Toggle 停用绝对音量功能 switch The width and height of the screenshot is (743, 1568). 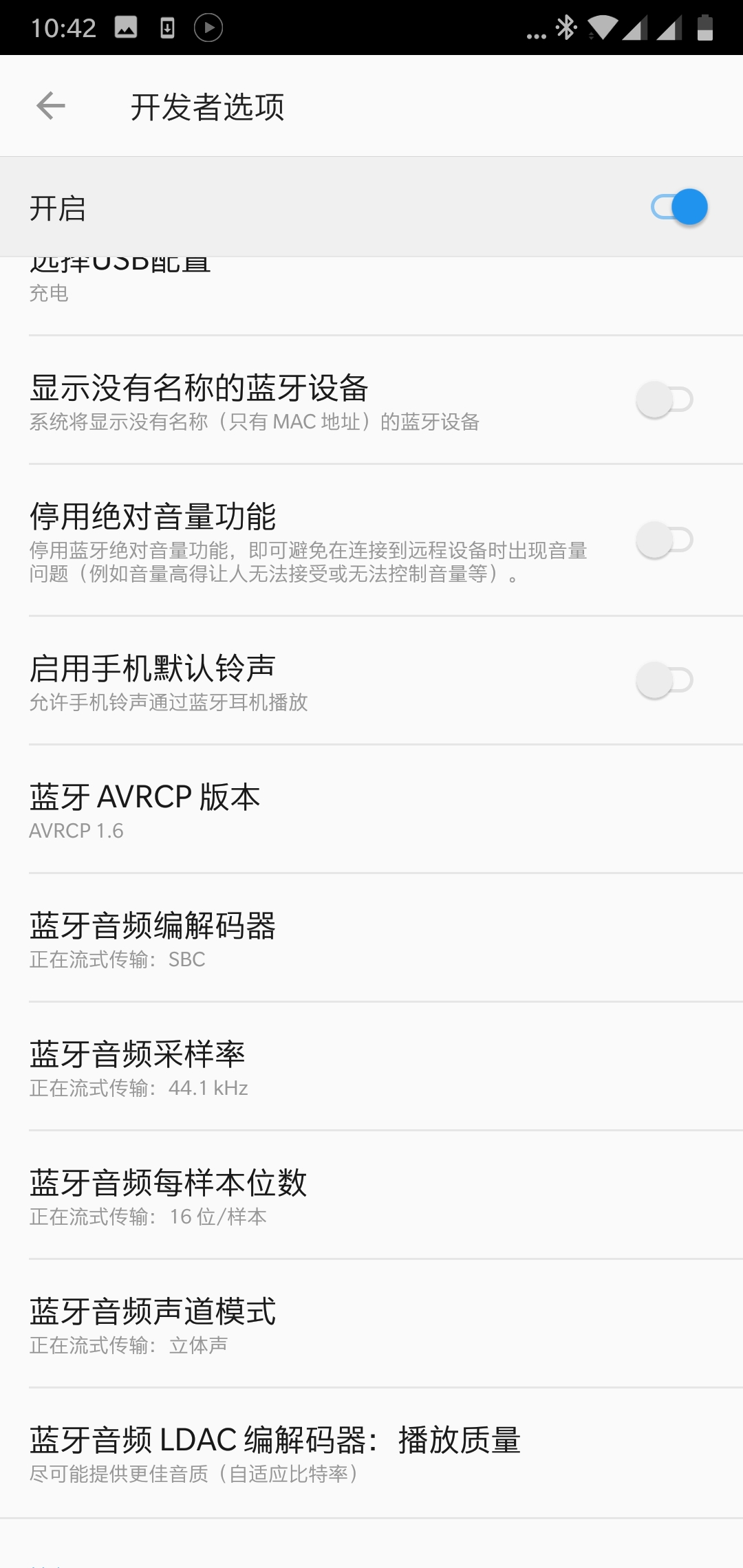[x=665, y=540]
